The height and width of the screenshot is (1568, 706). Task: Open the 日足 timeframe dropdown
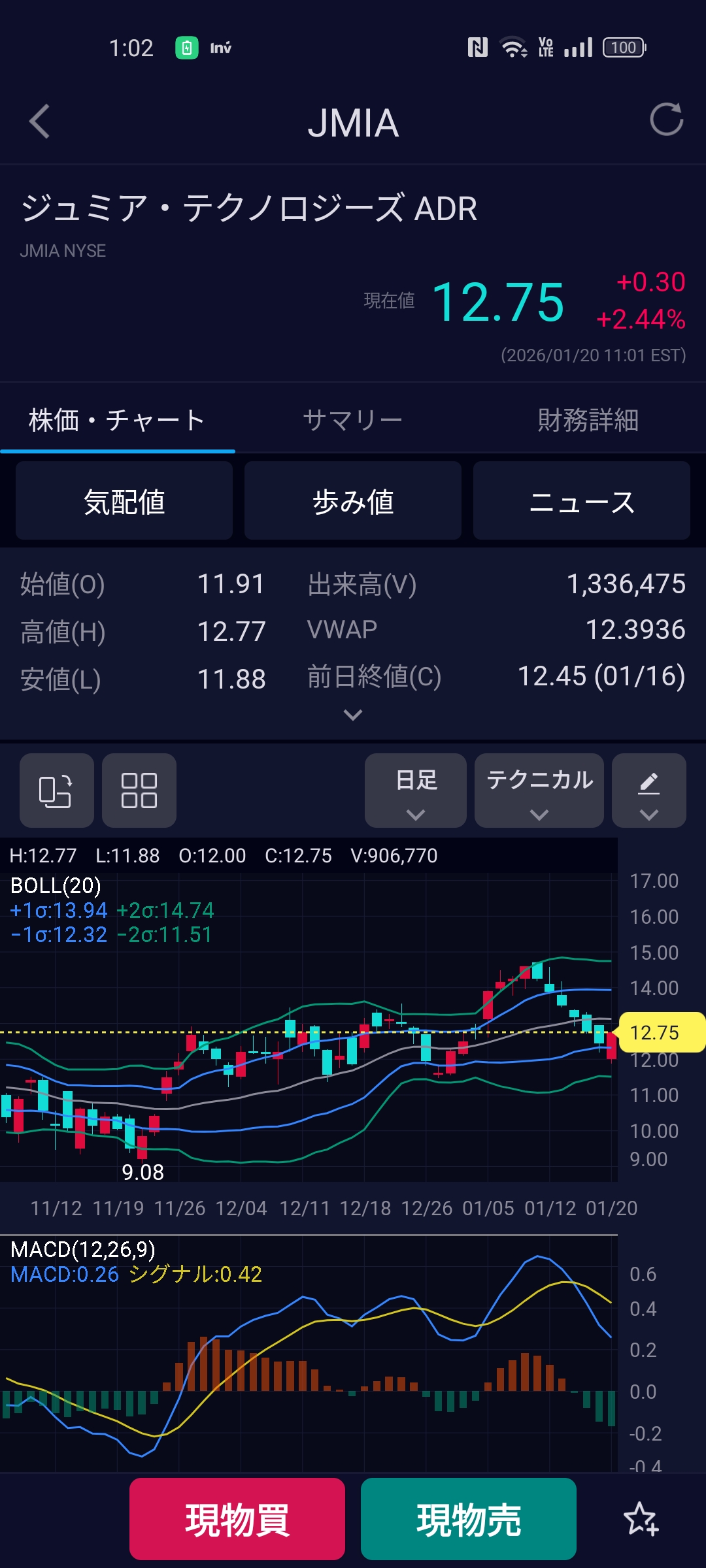[416, 791]
